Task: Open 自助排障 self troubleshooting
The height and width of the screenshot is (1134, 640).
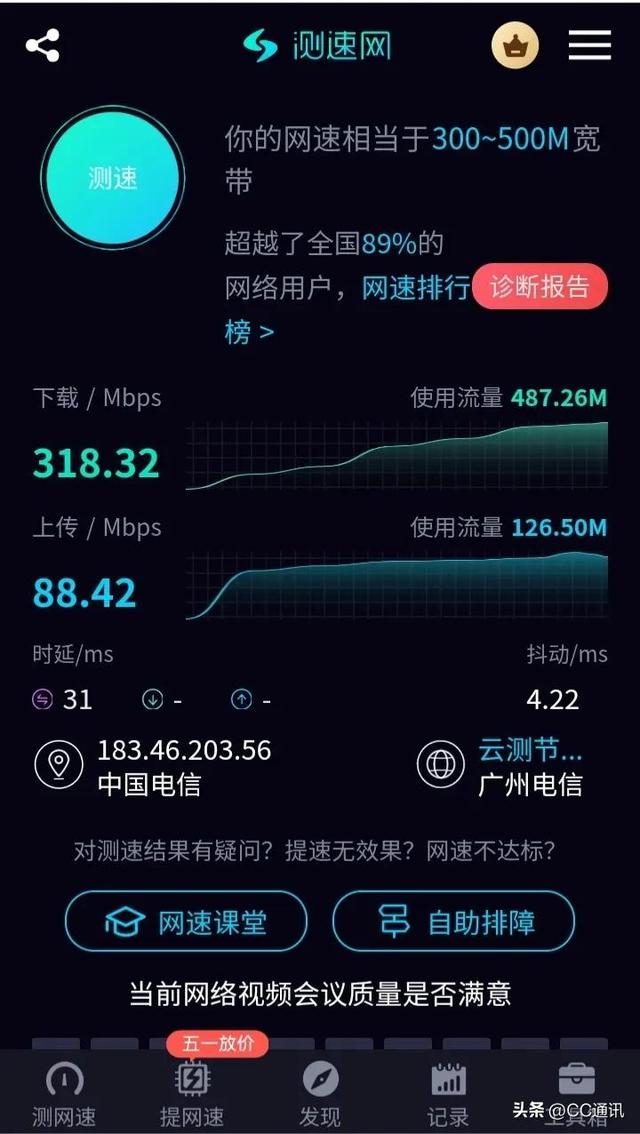Action: pos(454,921)
